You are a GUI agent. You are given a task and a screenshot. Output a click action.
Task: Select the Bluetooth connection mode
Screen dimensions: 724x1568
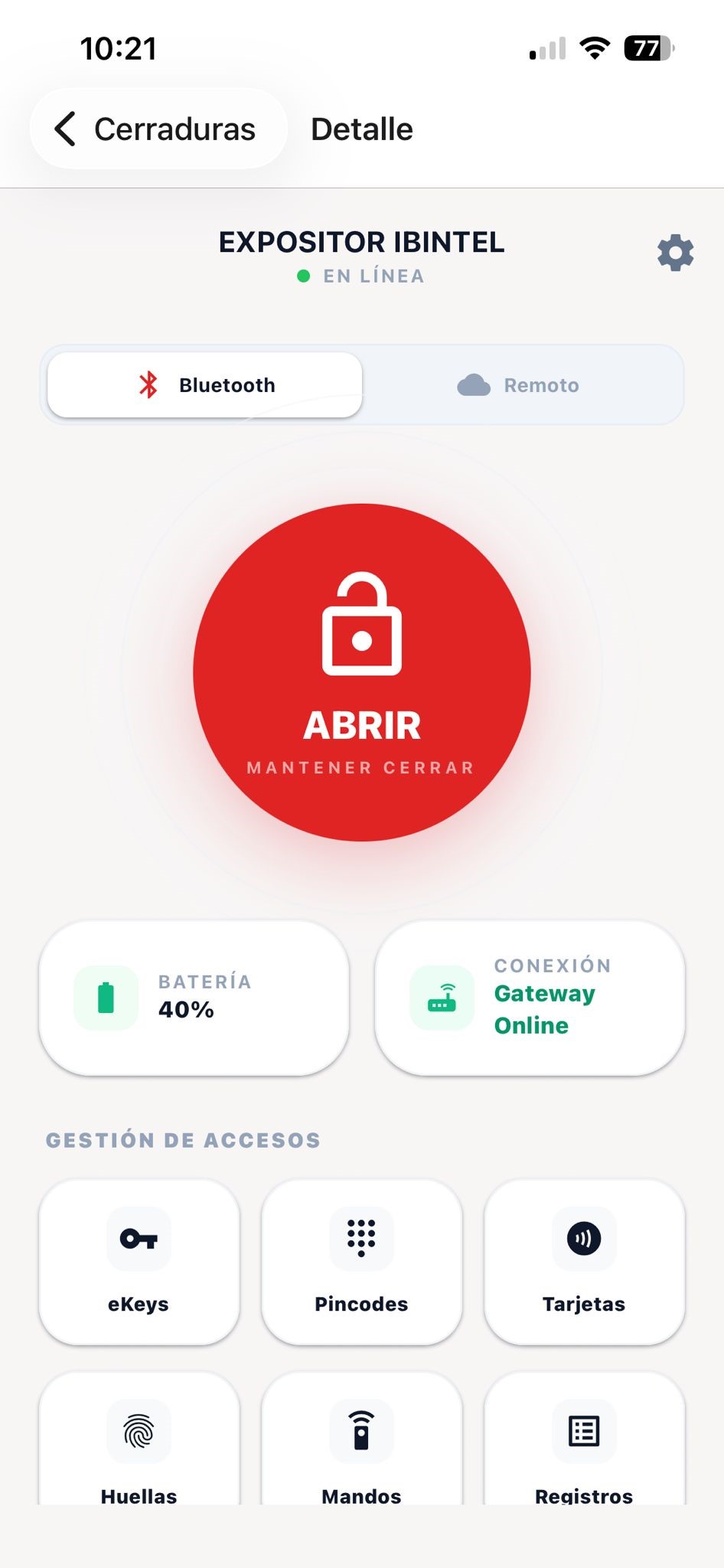click(204, 385)
